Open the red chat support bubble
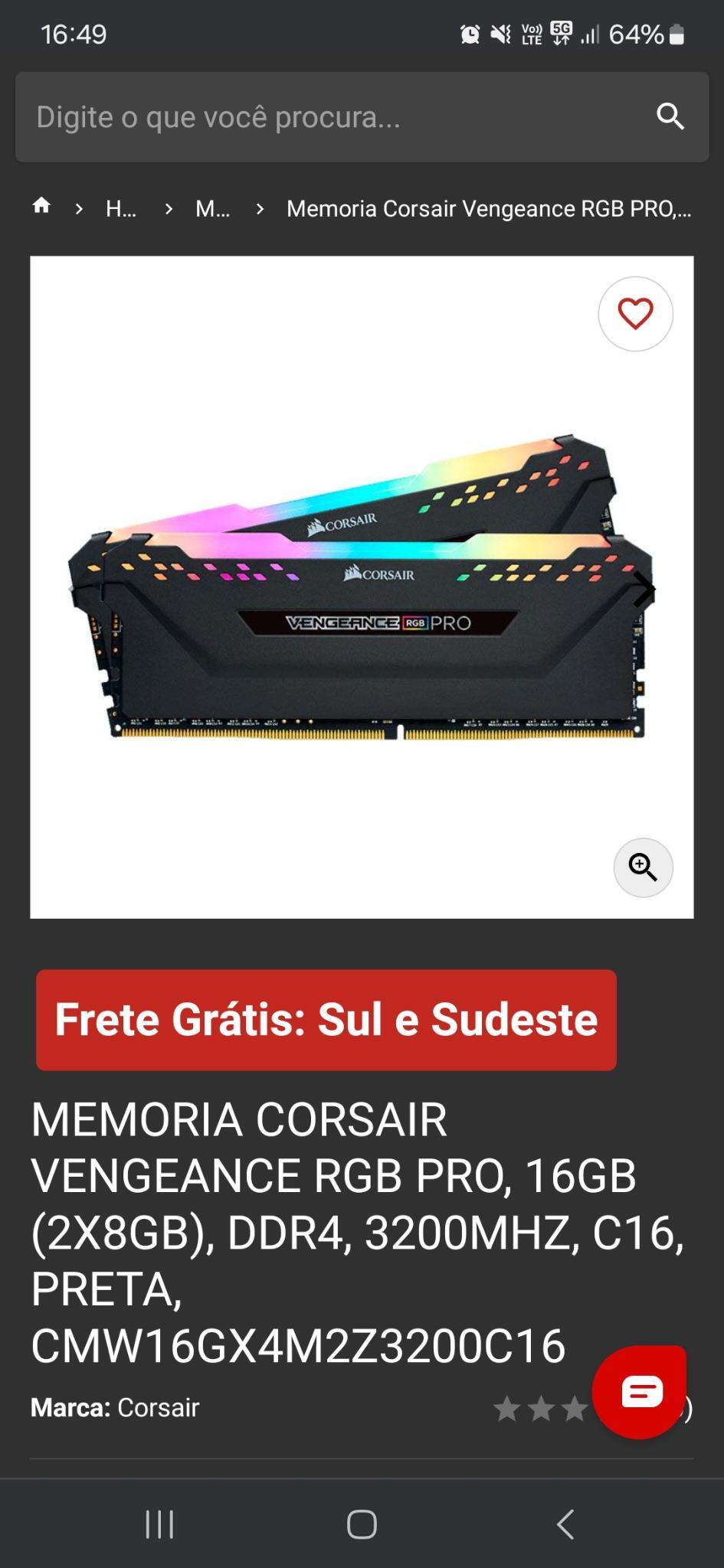The height and width of the screenshot is (1568, 724). pos(640,1391)
